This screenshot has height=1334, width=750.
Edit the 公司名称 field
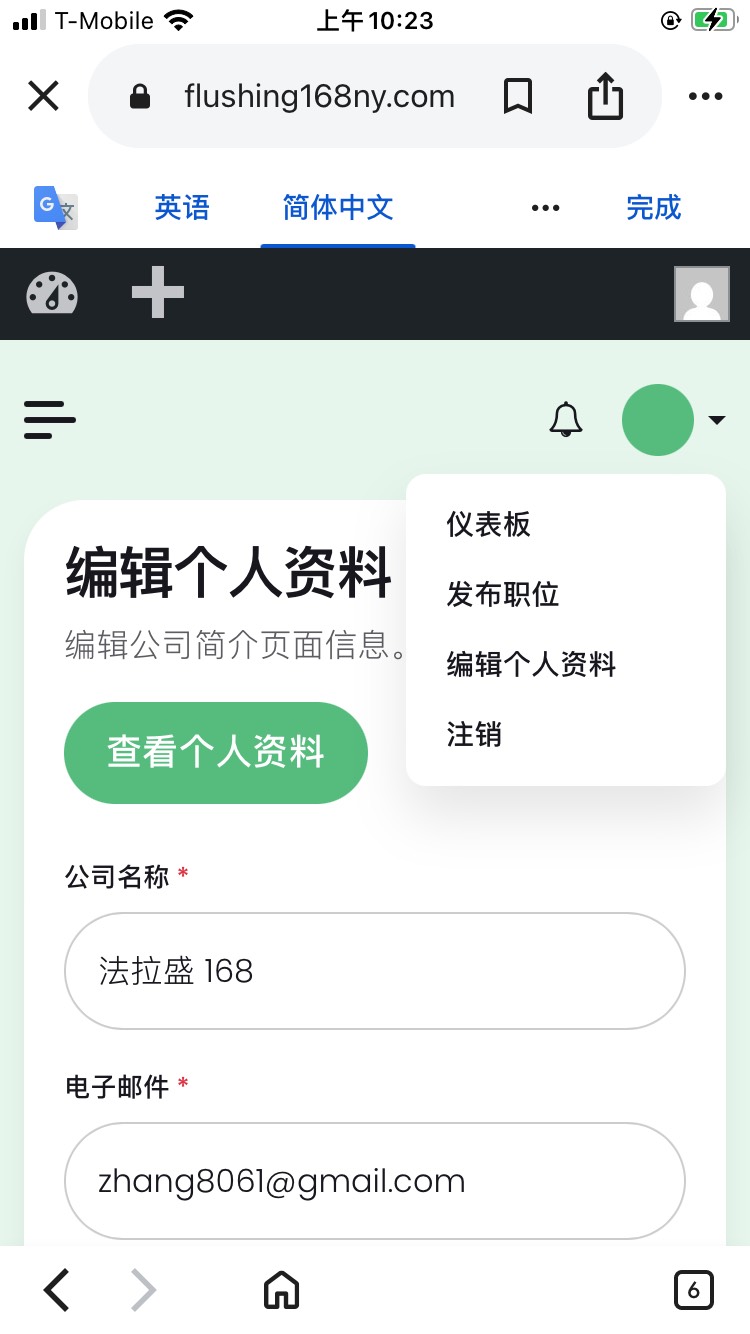click(375, 971)
